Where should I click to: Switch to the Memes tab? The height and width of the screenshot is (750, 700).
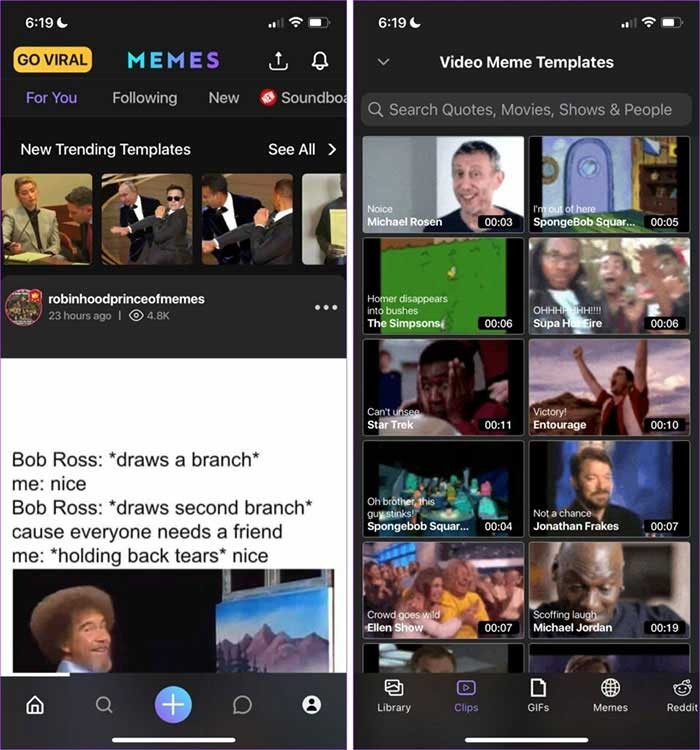[x=610, y=695]
